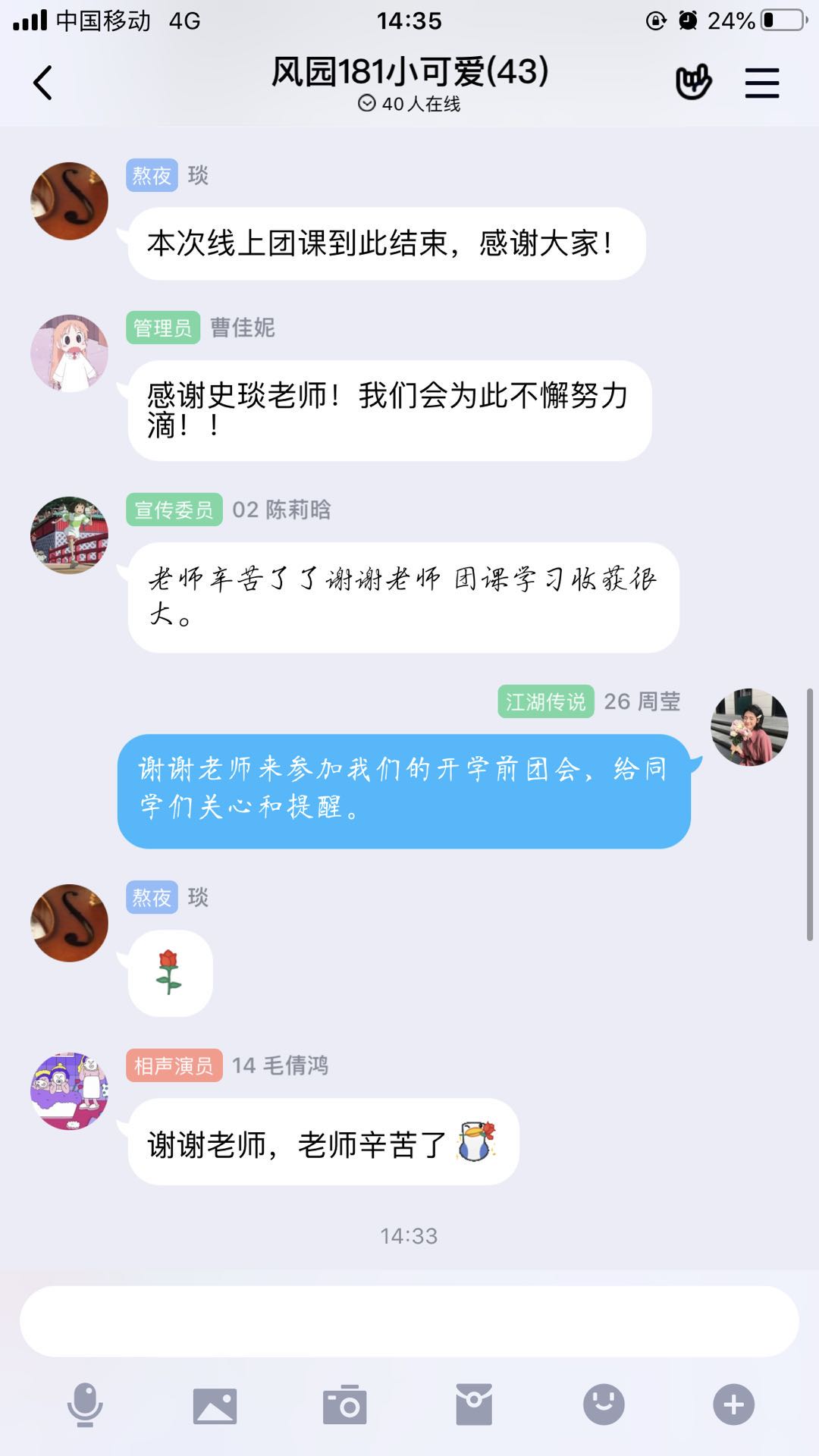Send a red packet envelope
The image size is (819, 1456).
click(x=474, y=1404)
